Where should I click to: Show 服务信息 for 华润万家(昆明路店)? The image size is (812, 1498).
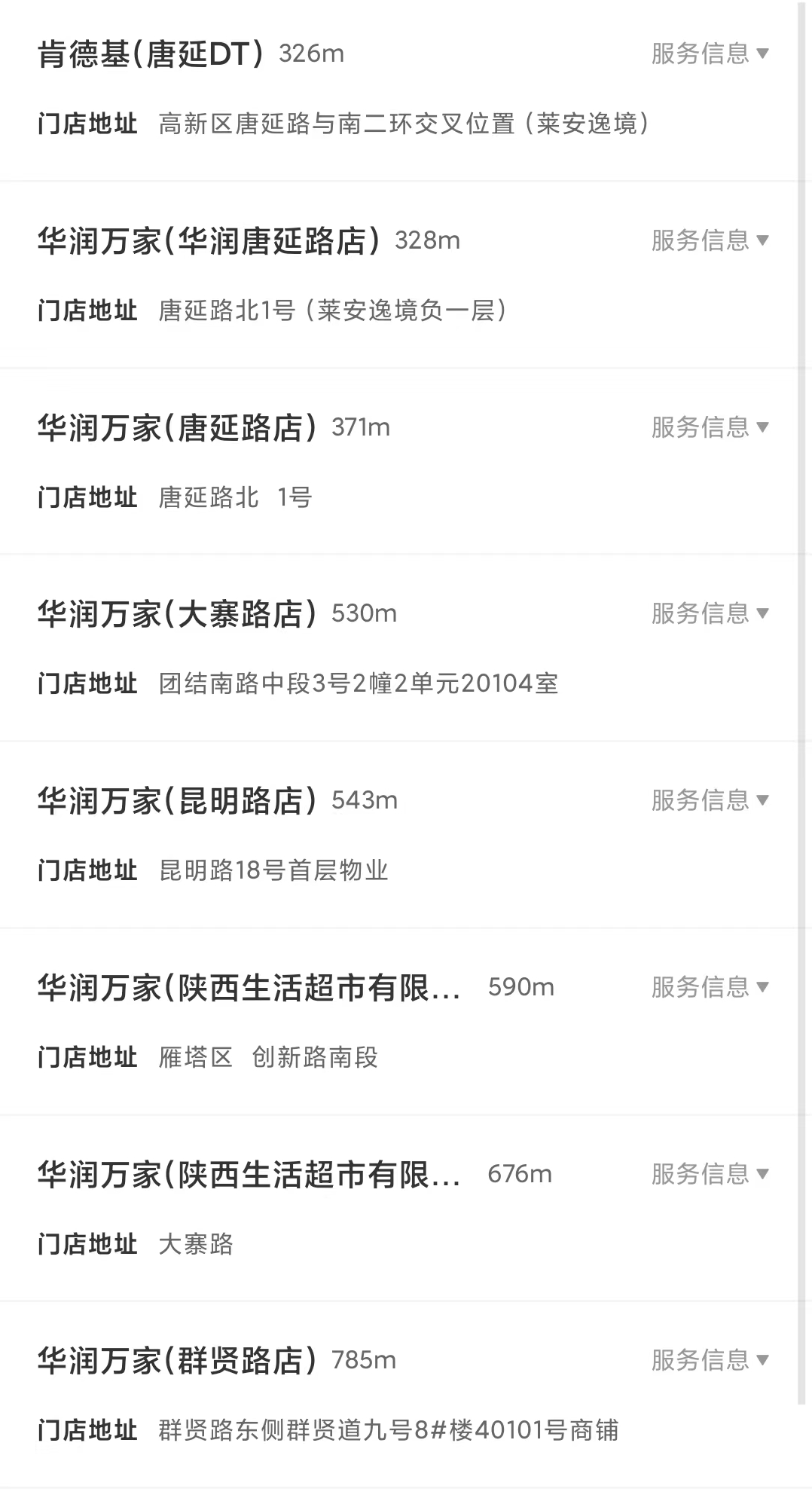tap(709, 800)
